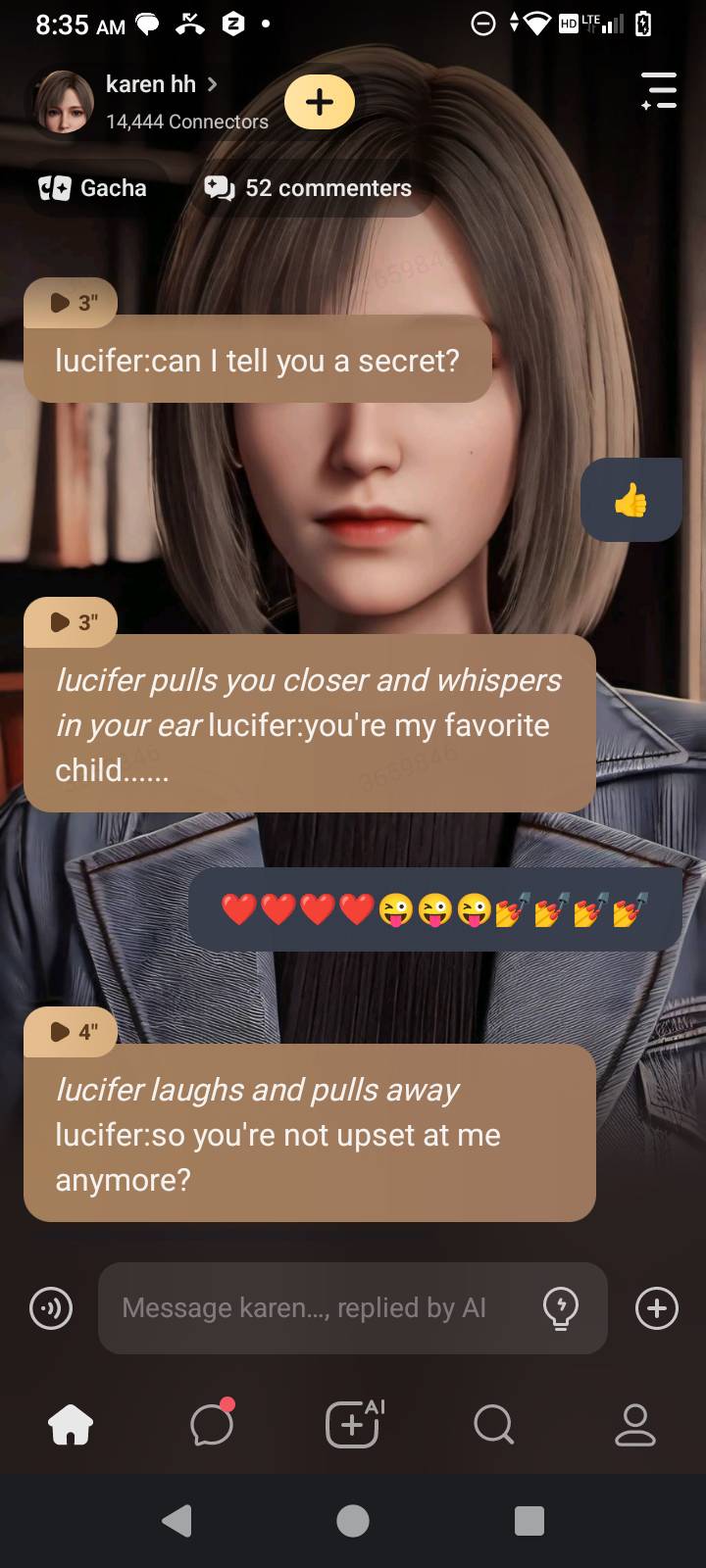Image resolution: width=706 pixels, height=1568 pixels.
Task: Open the Gacha chip
Action: (94, 188)
